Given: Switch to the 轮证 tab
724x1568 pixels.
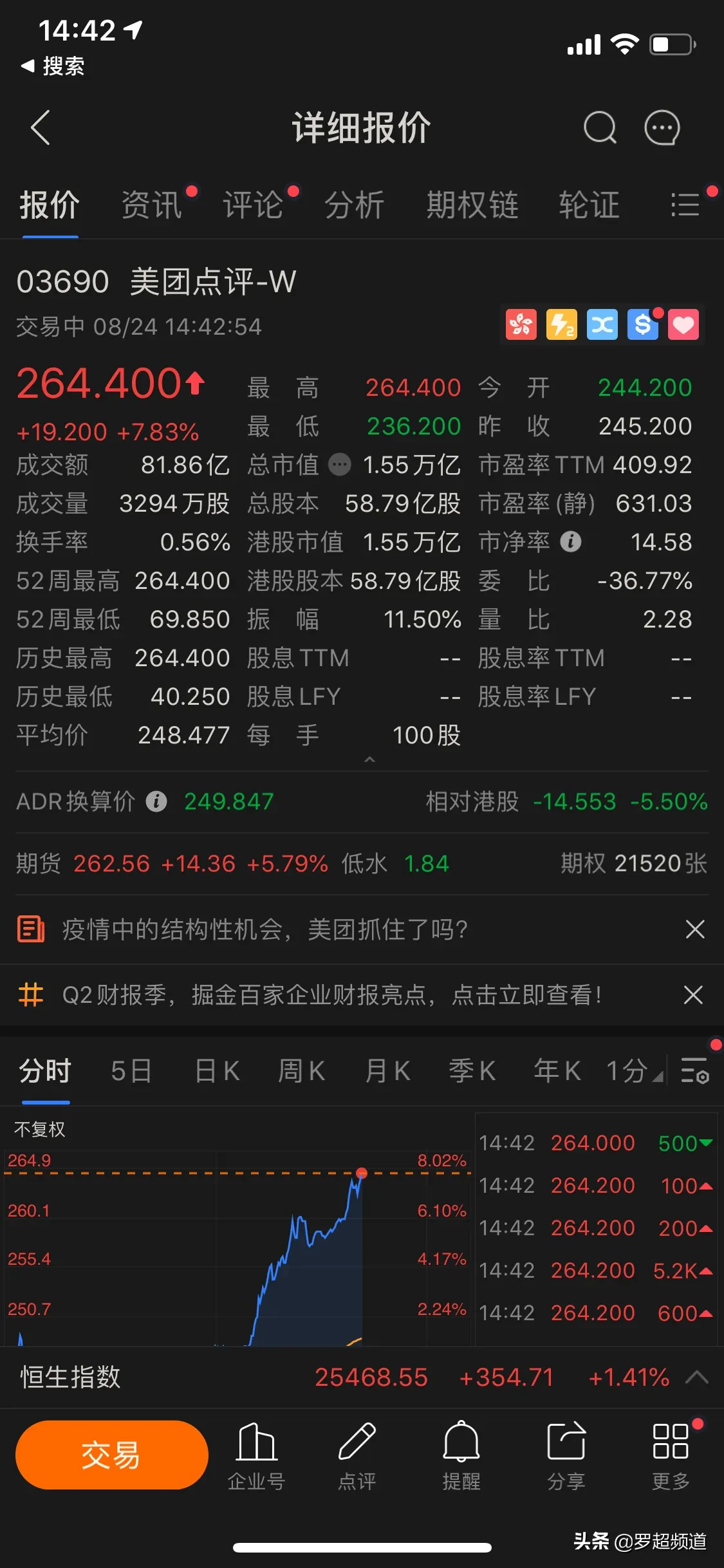Looking at the screenshot, I should [589, 205].
